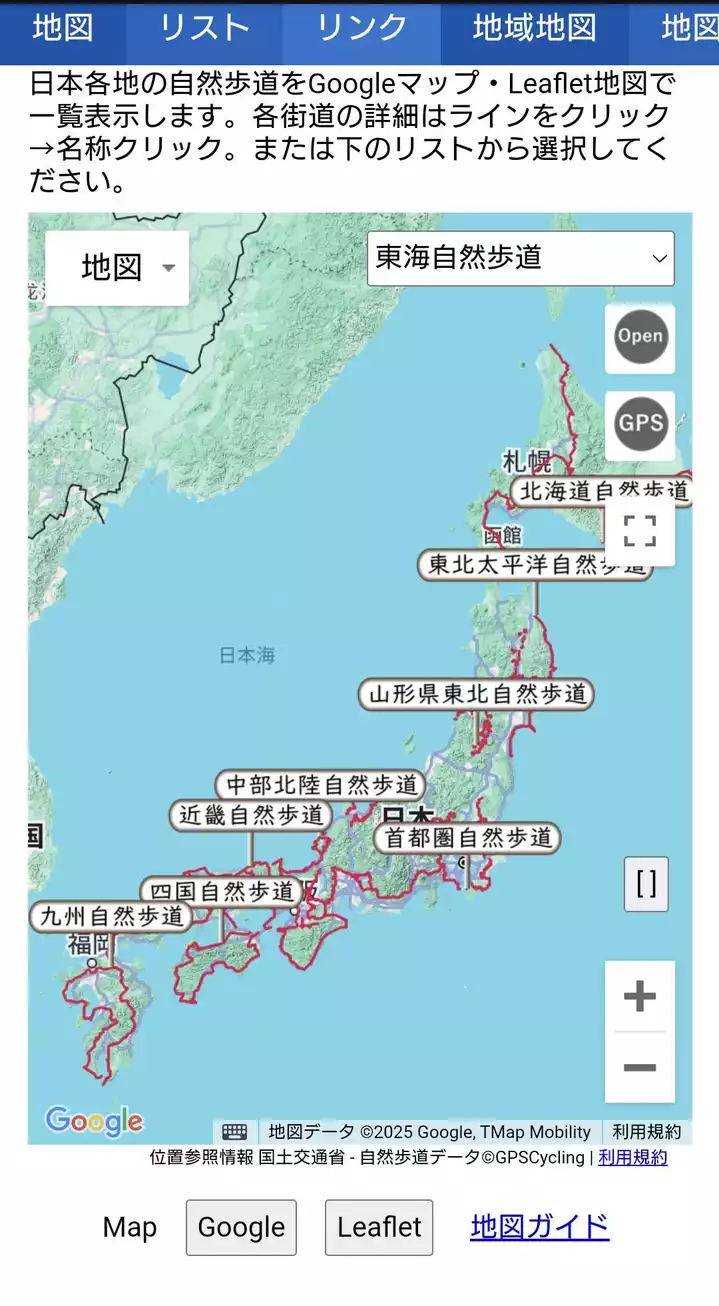This screenshot has height=1306, width=719.
Task: Switch map to Leaflet
Action: point(379,1227)
